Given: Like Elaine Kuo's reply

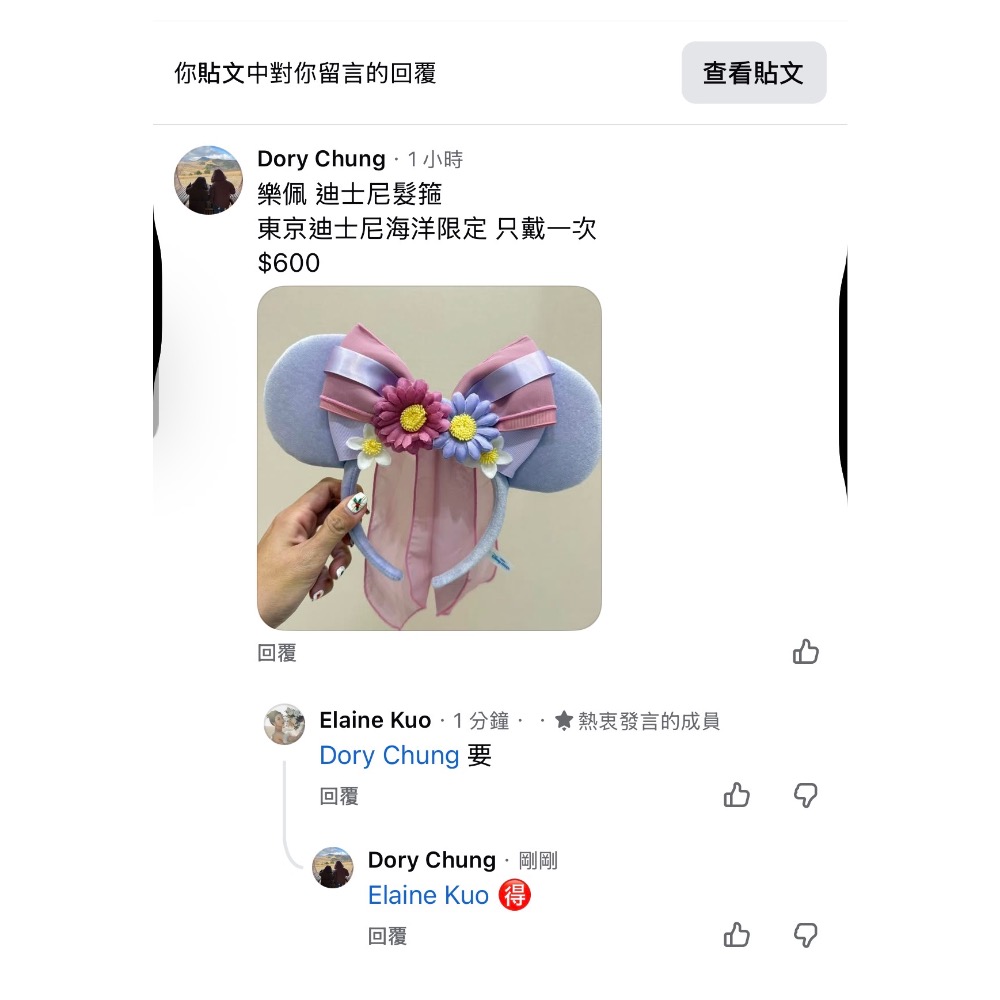Looking at the screenshot, I should pyautogui.click(x=737, y=795).
